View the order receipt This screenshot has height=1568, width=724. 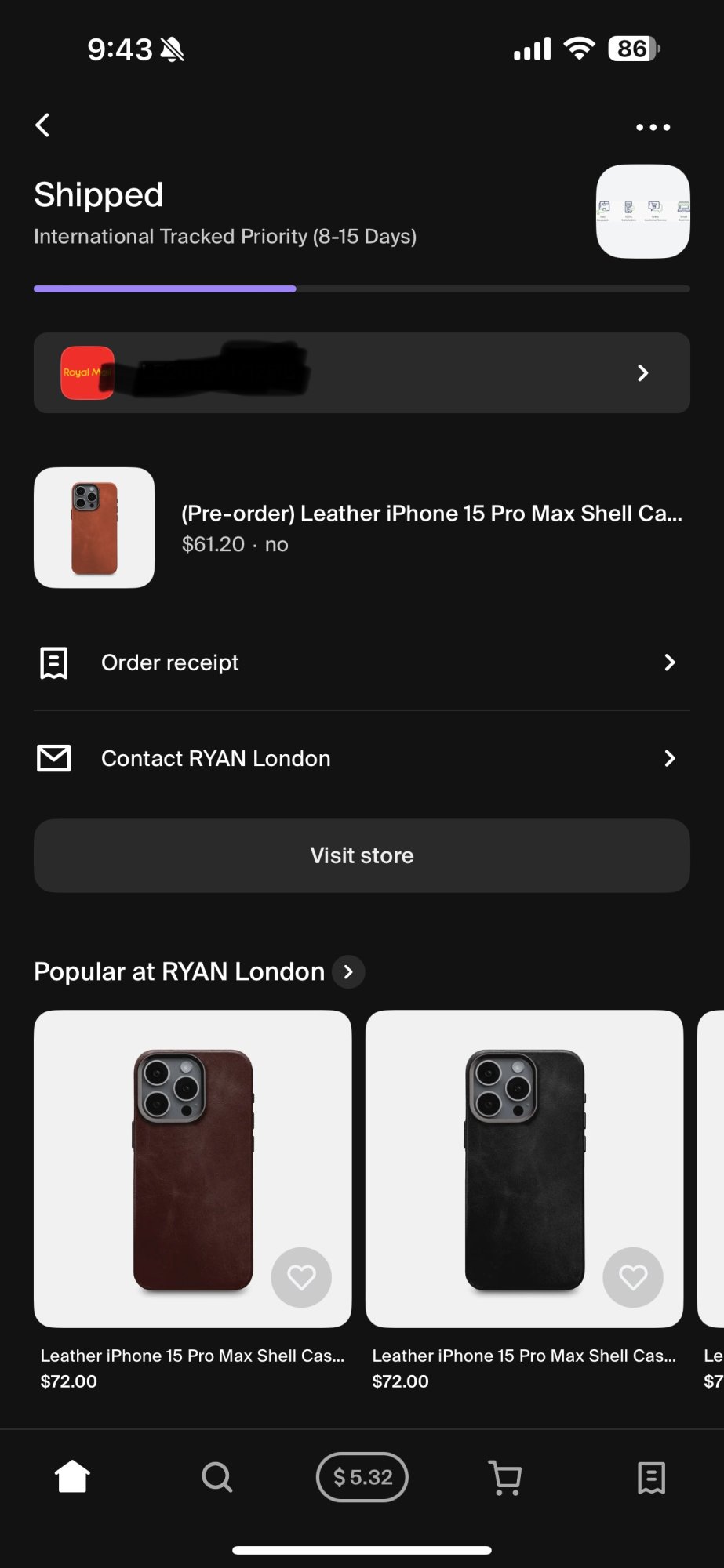click(362, 662)
